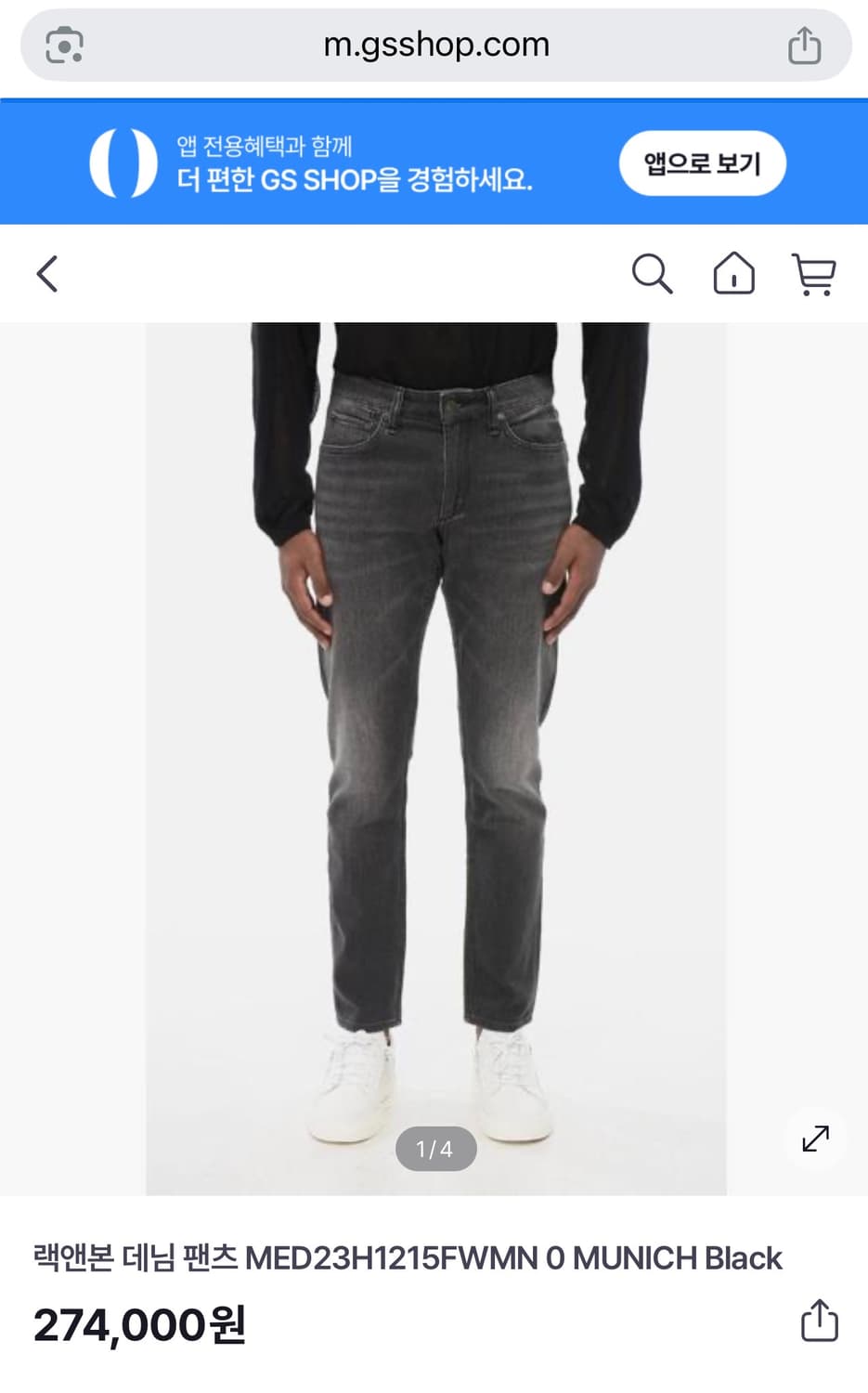Screen dimensions: 868x1393
Task: Open the search on GS SHOP
Action: 653,275
